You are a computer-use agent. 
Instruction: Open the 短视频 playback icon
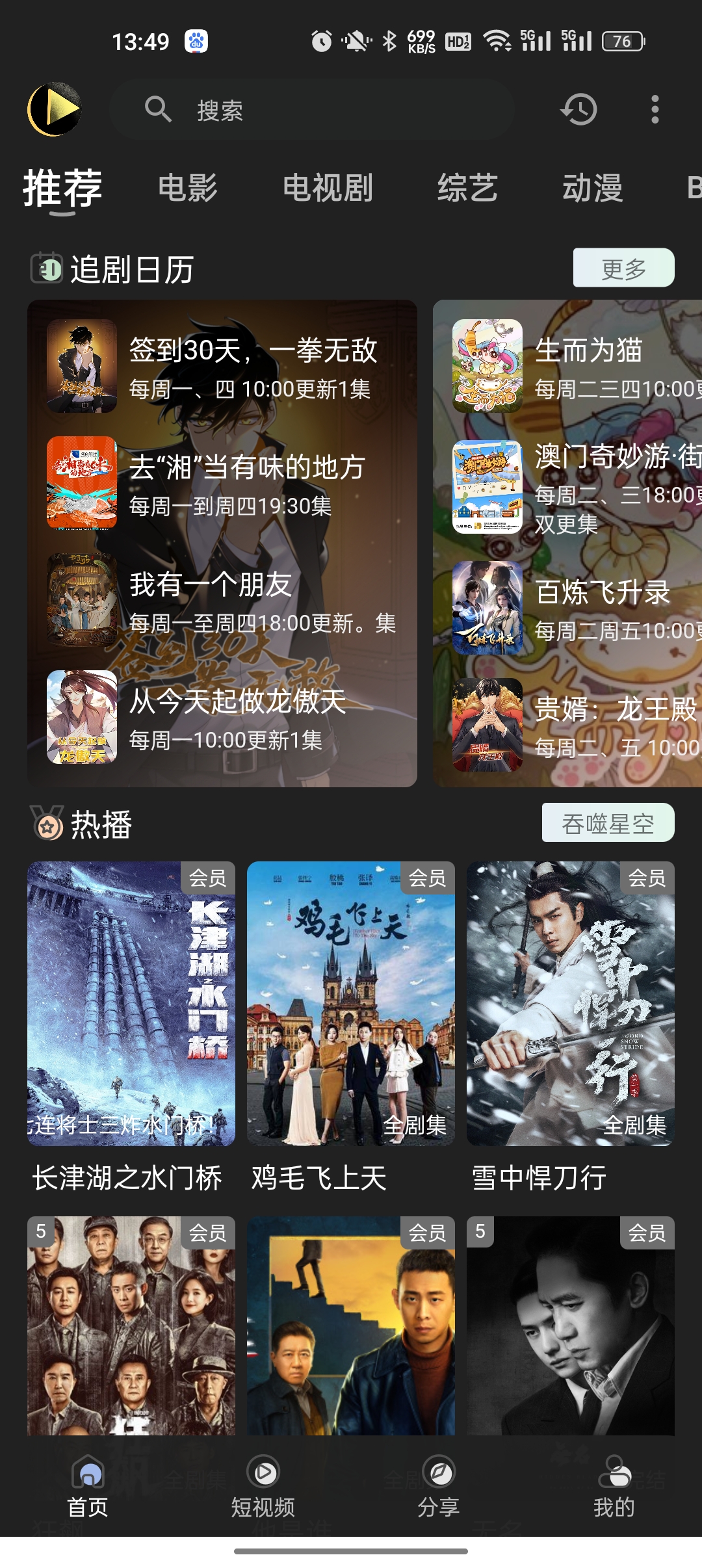pyautogui.click(x=263, y=1472)
